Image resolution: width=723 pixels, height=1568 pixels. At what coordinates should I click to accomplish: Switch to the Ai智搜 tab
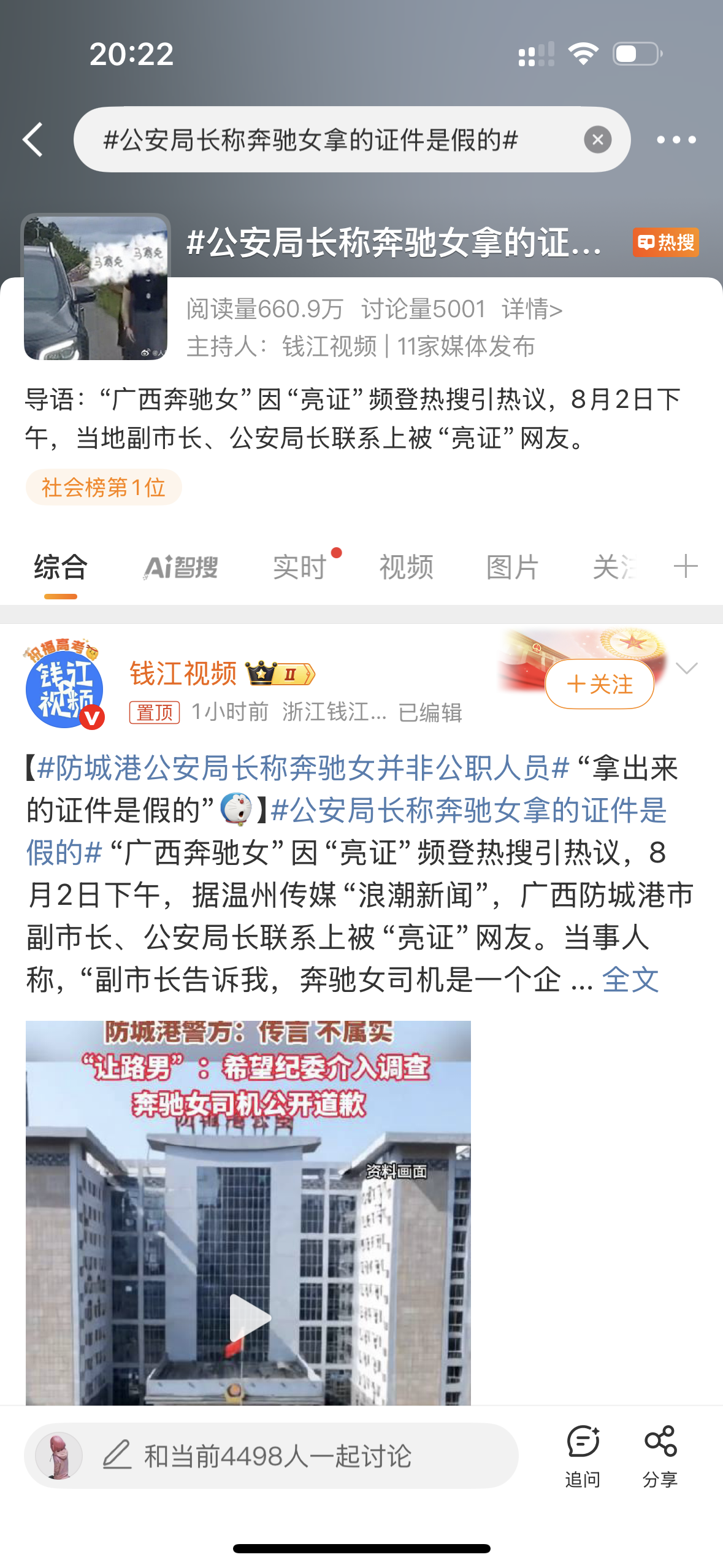(181, 567)
